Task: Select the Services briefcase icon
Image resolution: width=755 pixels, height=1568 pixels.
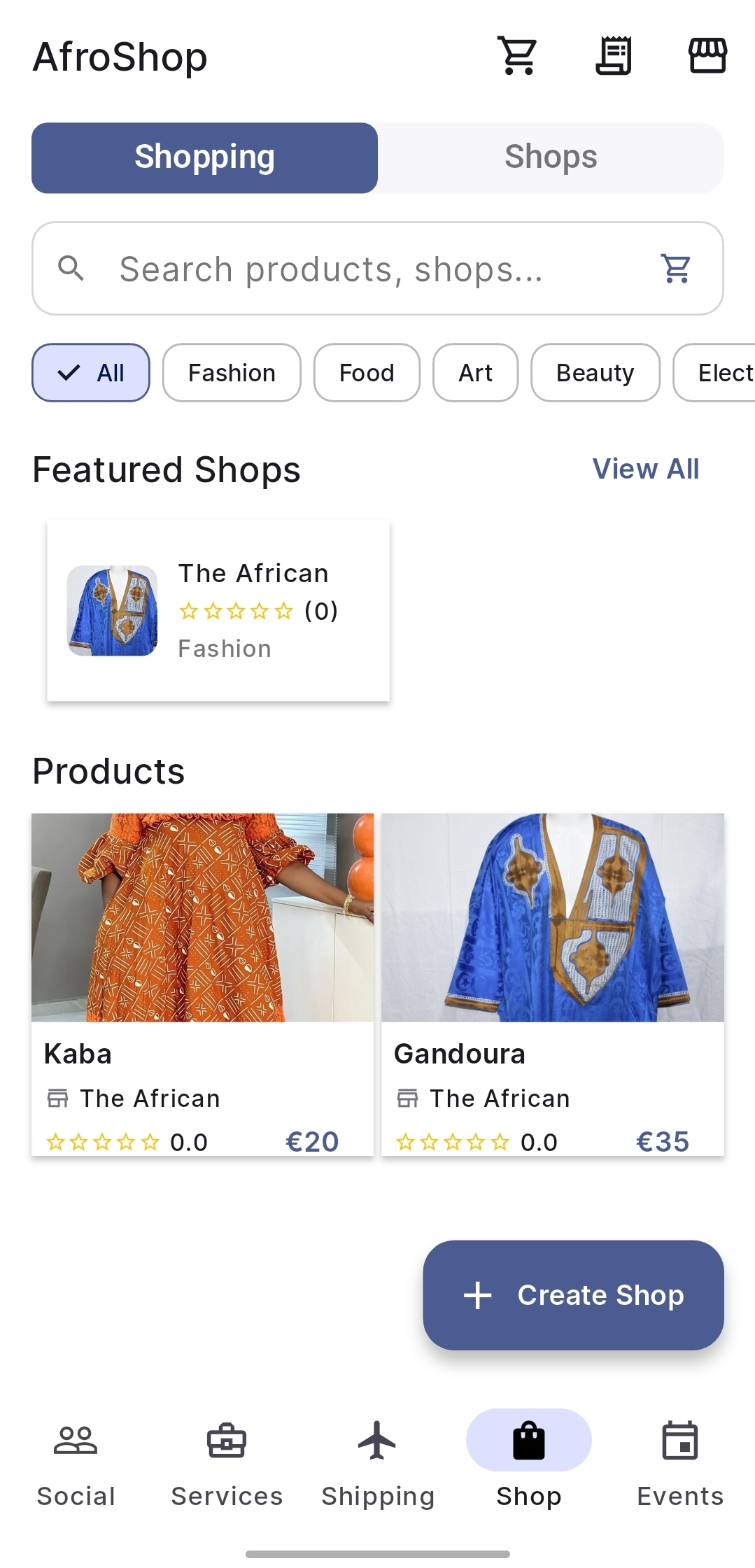Action: 226,1441
